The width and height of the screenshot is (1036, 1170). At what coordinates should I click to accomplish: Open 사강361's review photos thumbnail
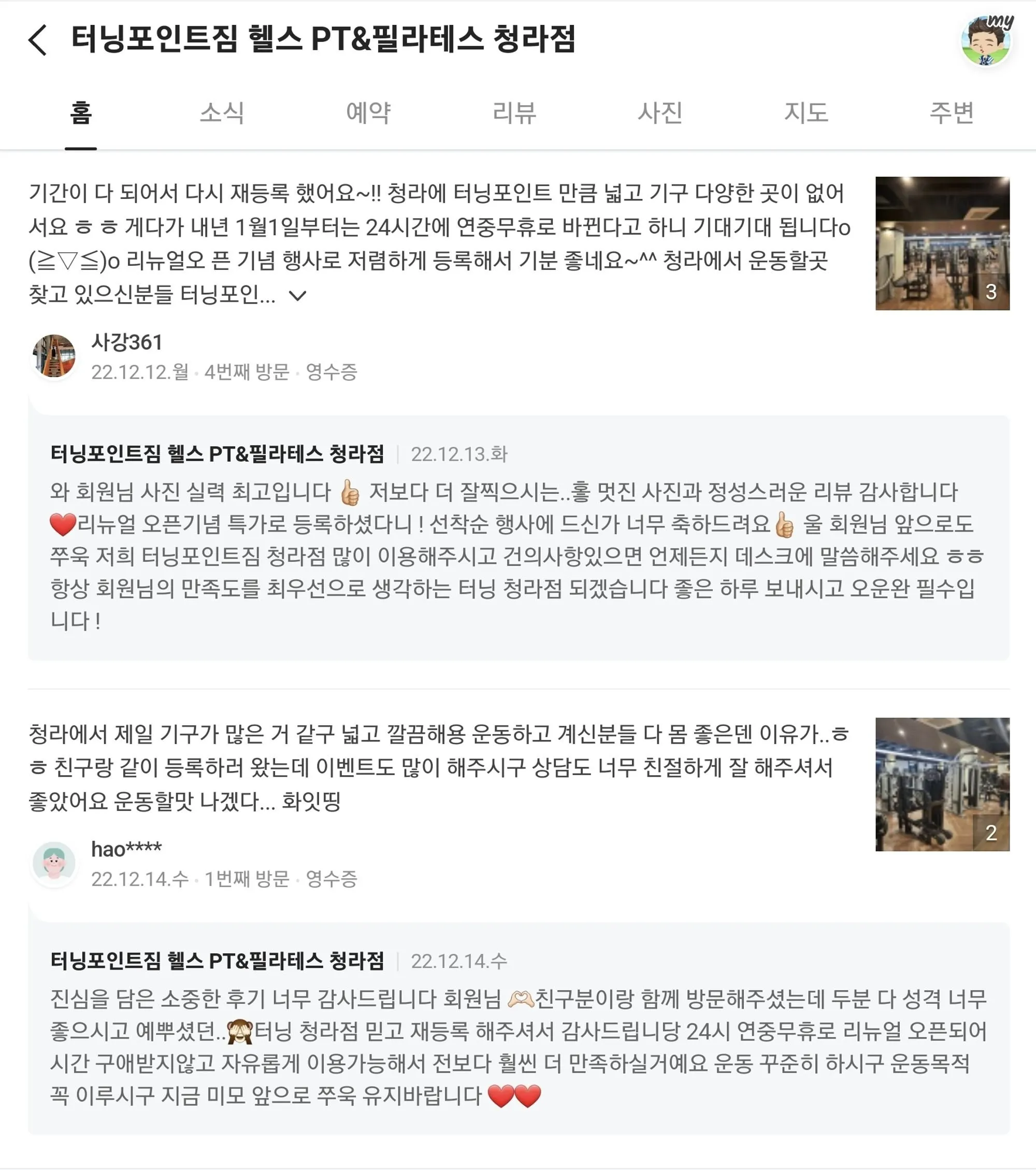942,243
